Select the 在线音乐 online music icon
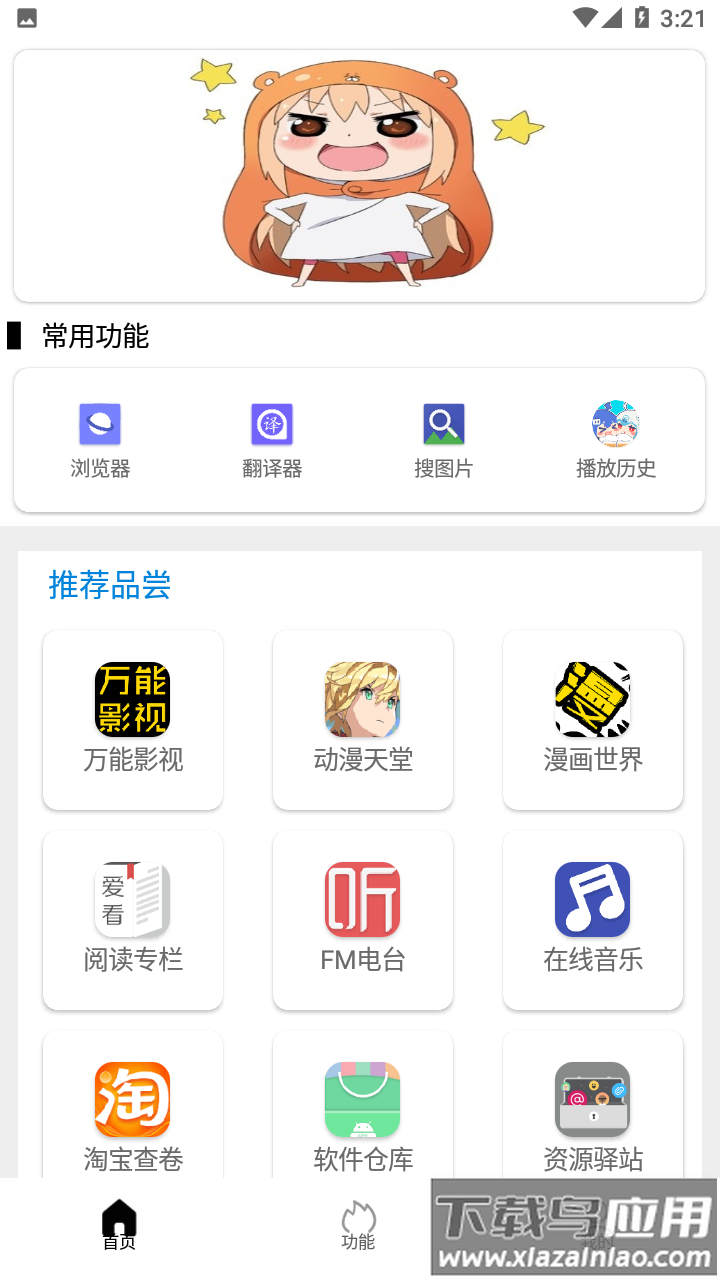720x1280 pixels. (x=592, y=898)
